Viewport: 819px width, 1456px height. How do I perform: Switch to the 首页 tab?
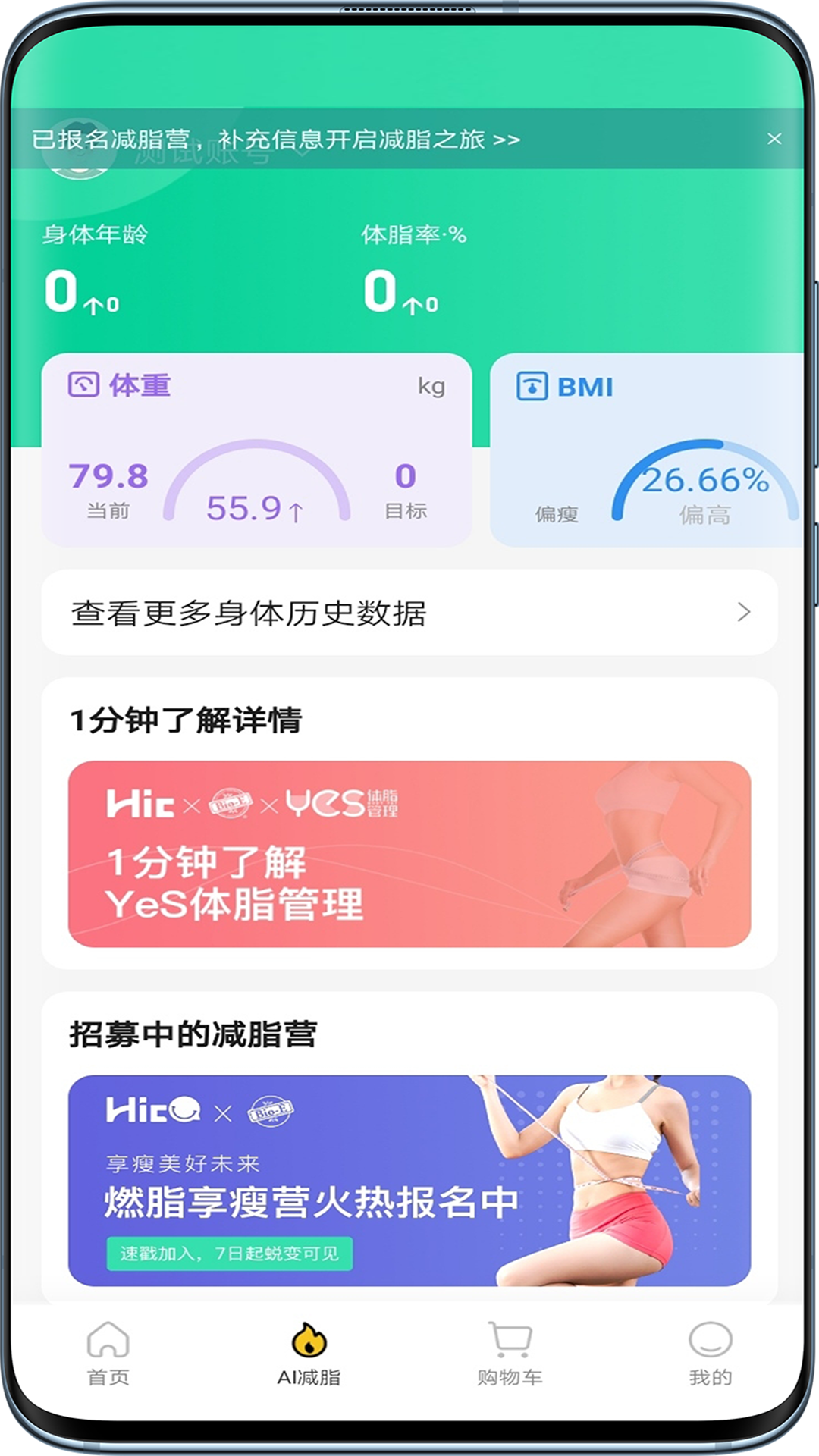(x=108, y=1354)
